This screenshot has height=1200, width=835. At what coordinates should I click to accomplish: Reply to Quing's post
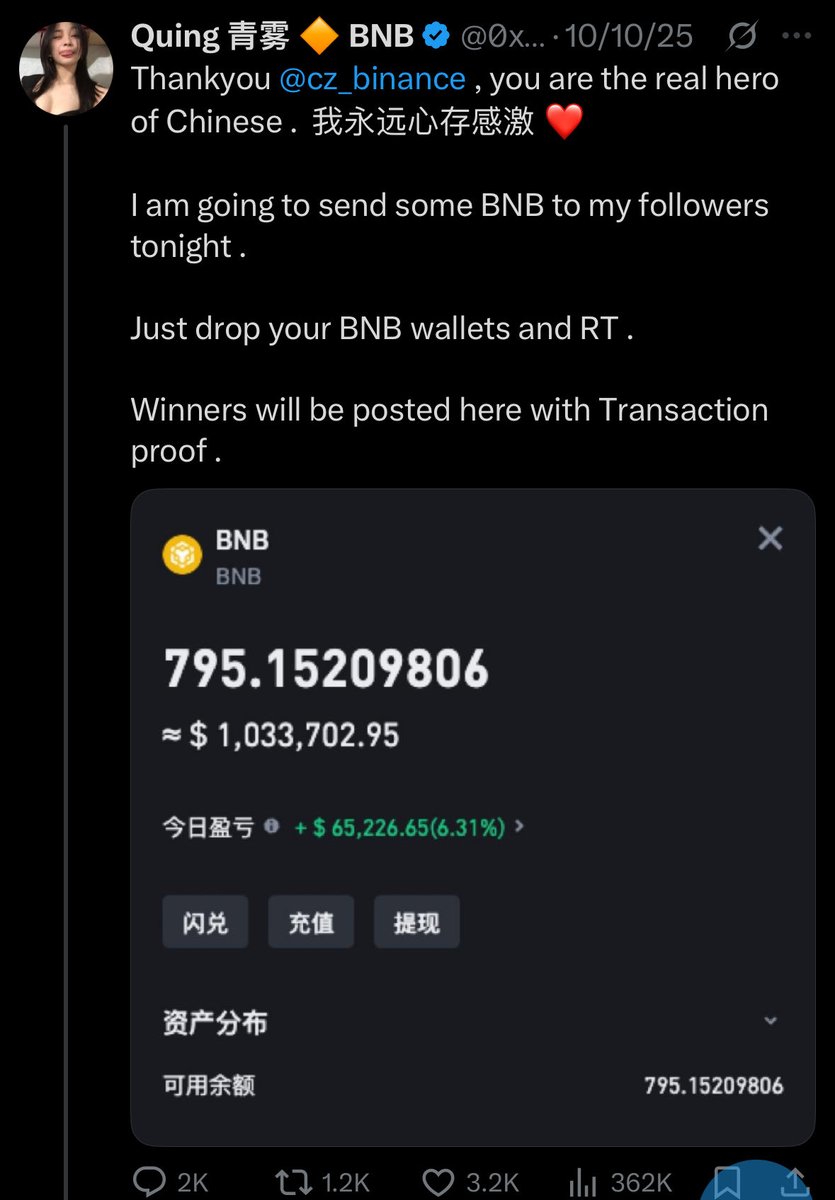point(150,1183)
